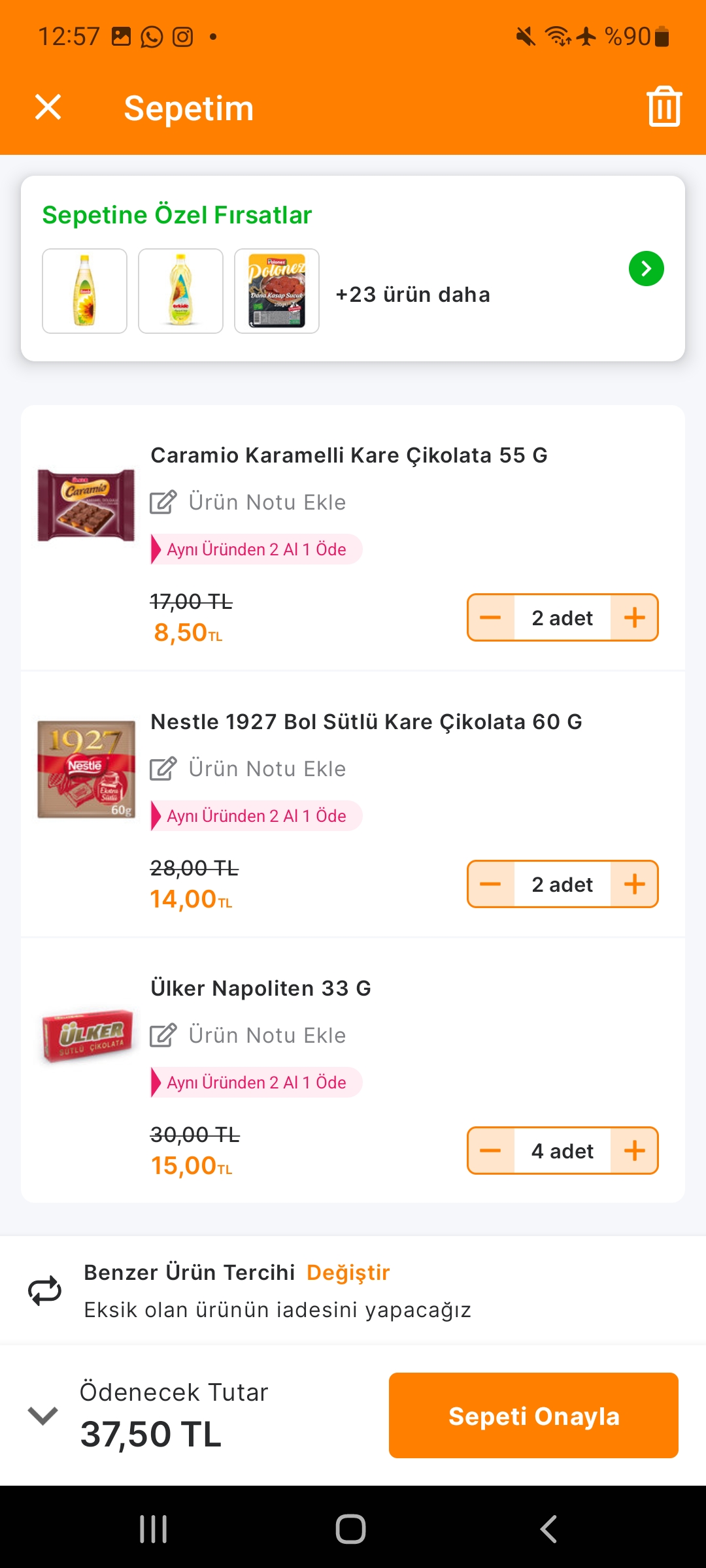Screen dimensions: 706x1568
Task: Open the Ülker Napoliten product image
Action: (x=88, y=1036)
